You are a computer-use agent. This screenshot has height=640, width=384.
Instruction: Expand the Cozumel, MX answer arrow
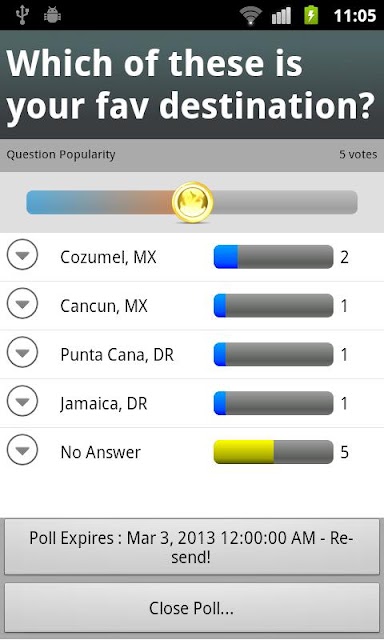[22, 255]
